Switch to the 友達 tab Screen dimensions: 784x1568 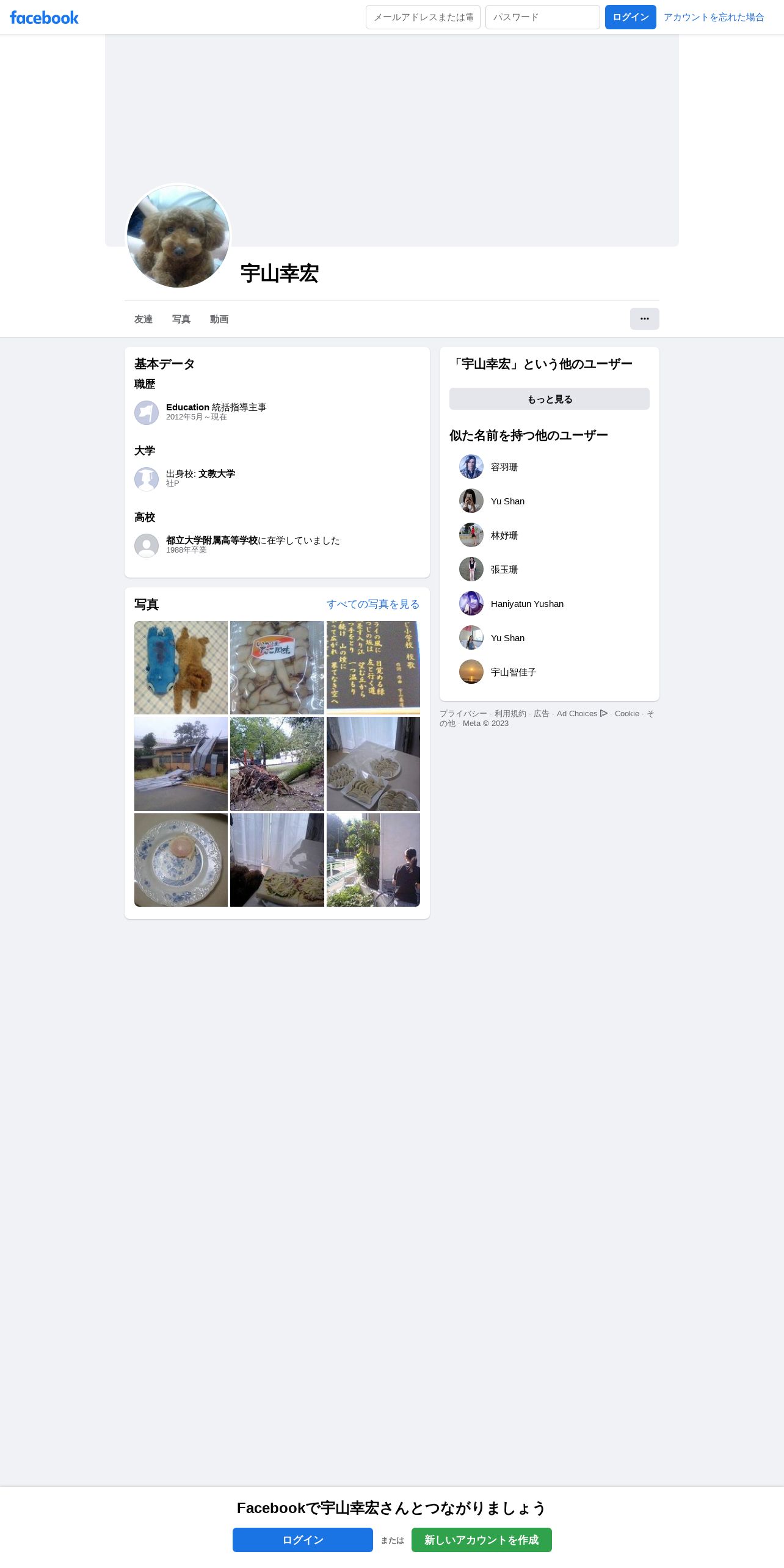[143, 319]
